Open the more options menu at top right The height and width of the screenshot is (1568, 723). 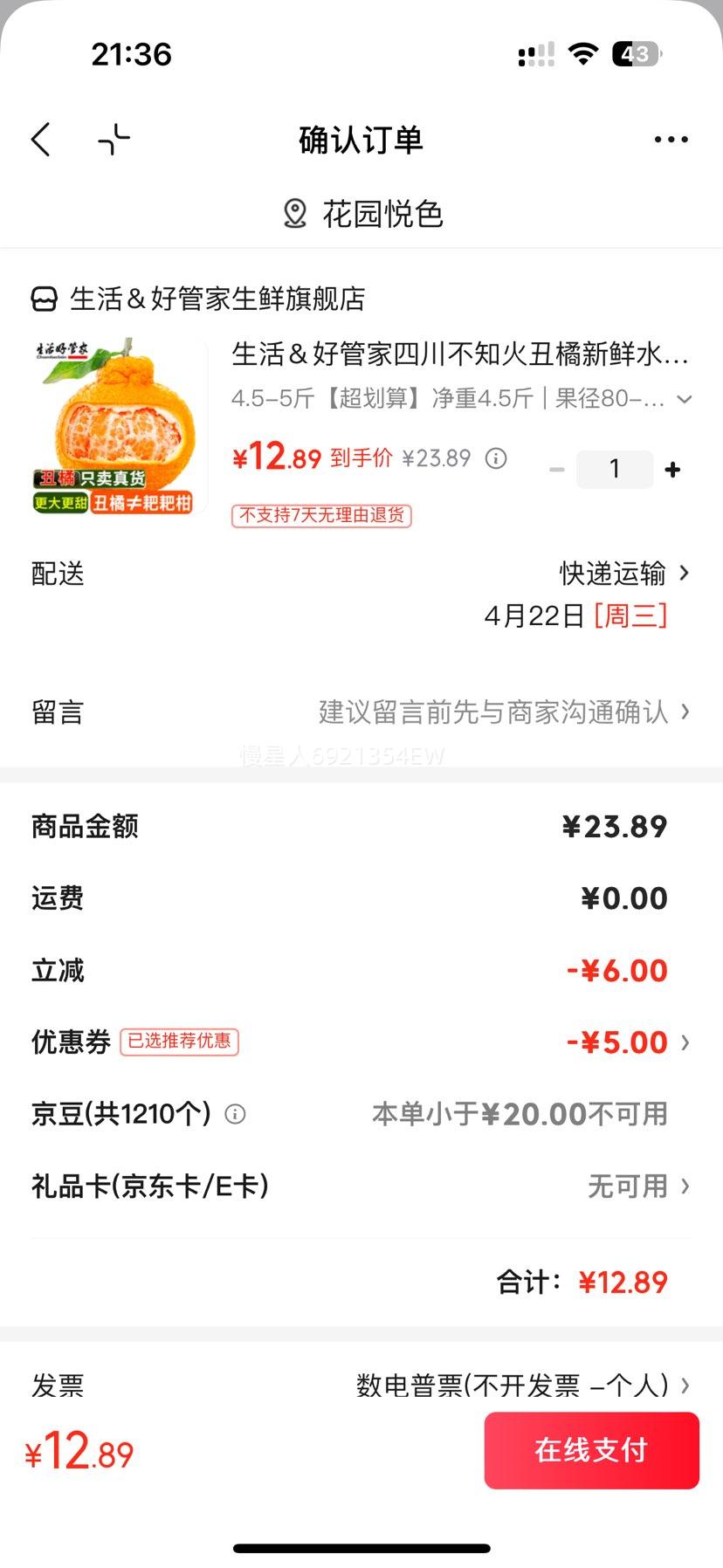671,140
